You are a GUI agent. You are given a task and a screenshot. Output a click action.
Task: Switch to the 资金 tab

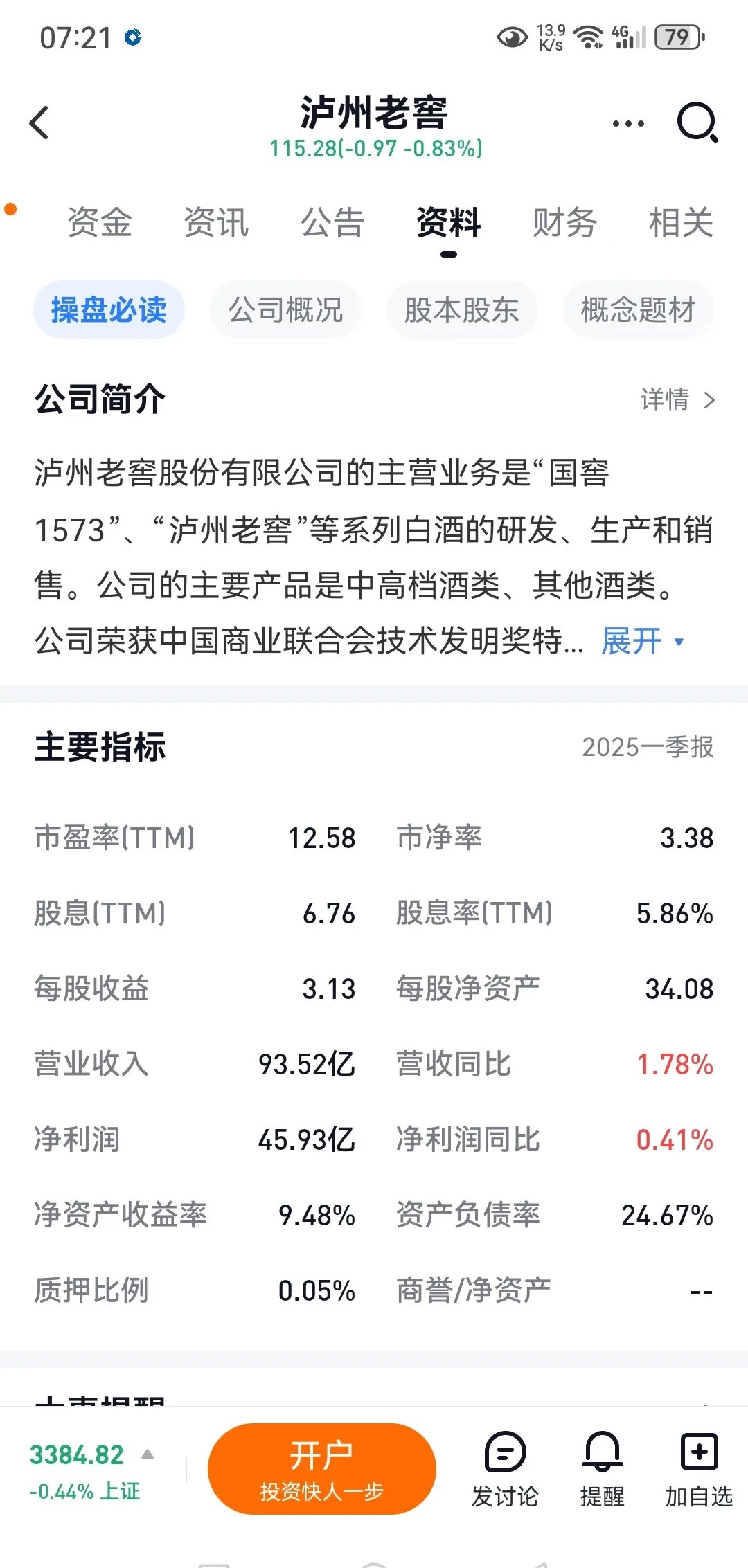[99, 223]
